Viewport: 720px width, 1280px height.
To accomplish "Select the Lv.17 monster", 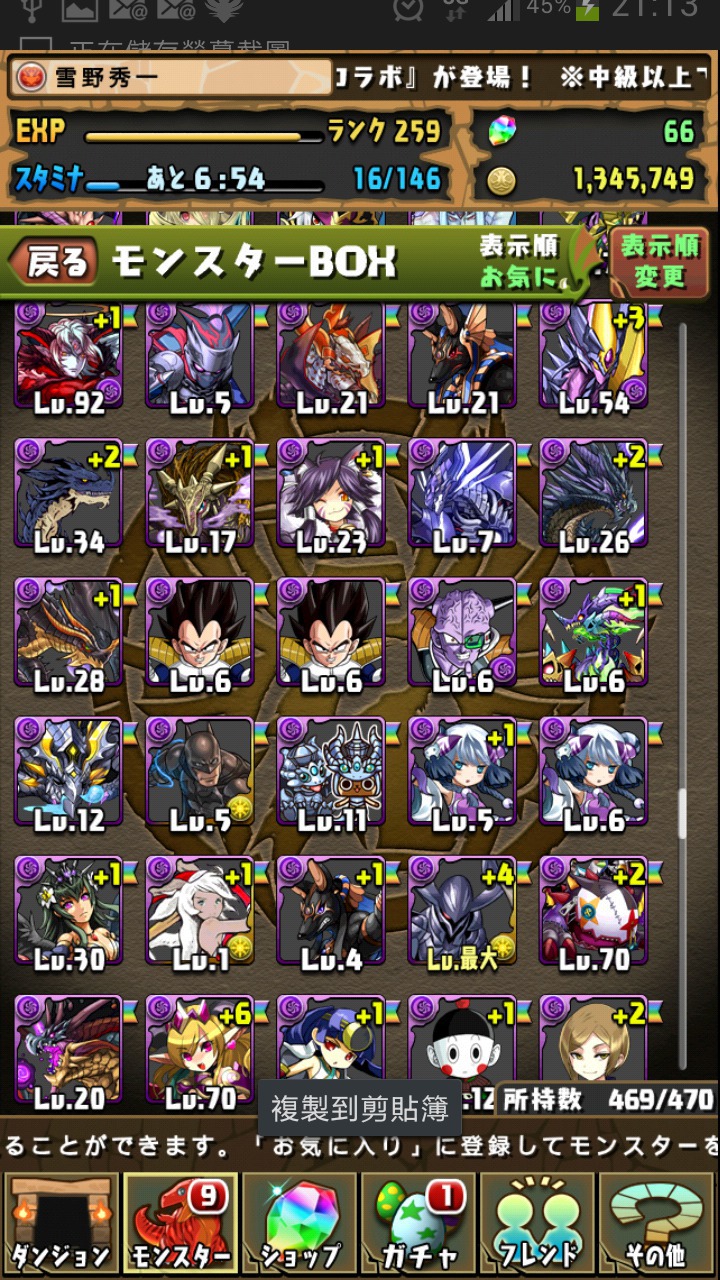I will pyautogui.click(x=200, y=495).
